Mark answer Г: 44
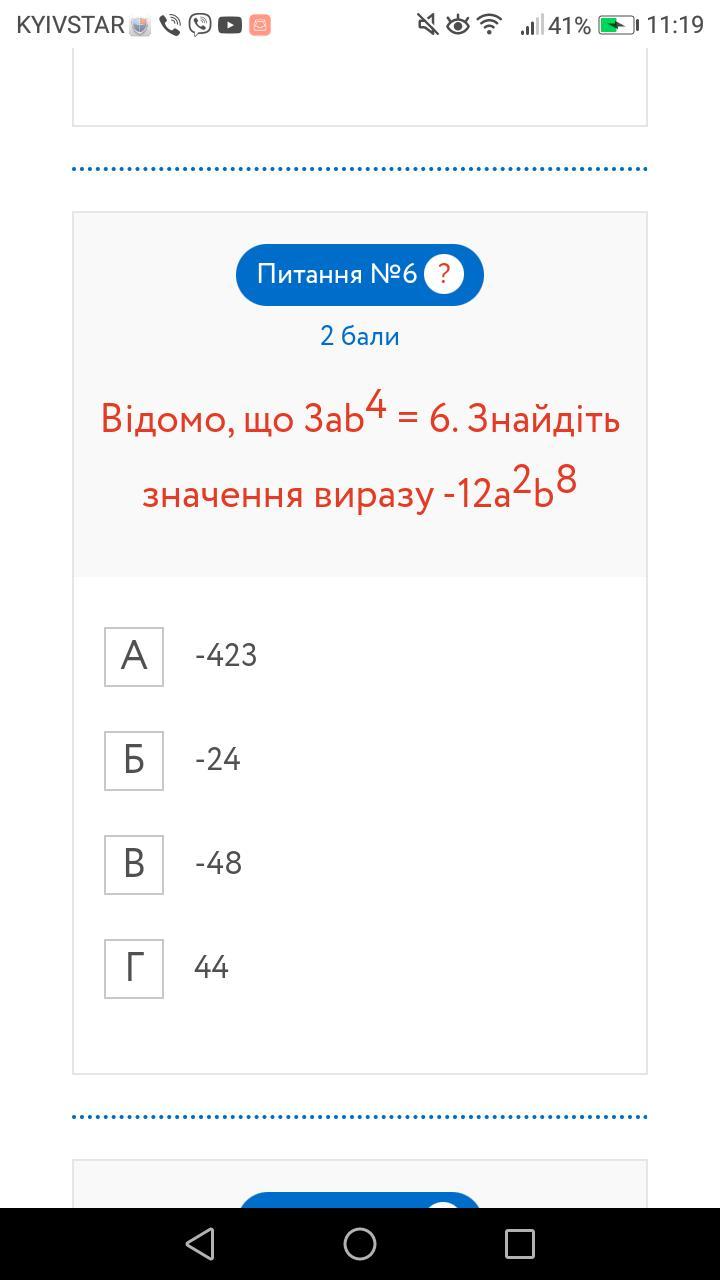Image resolution: width=720 pixels, height=1280 pixels. (x=134, y=969)
